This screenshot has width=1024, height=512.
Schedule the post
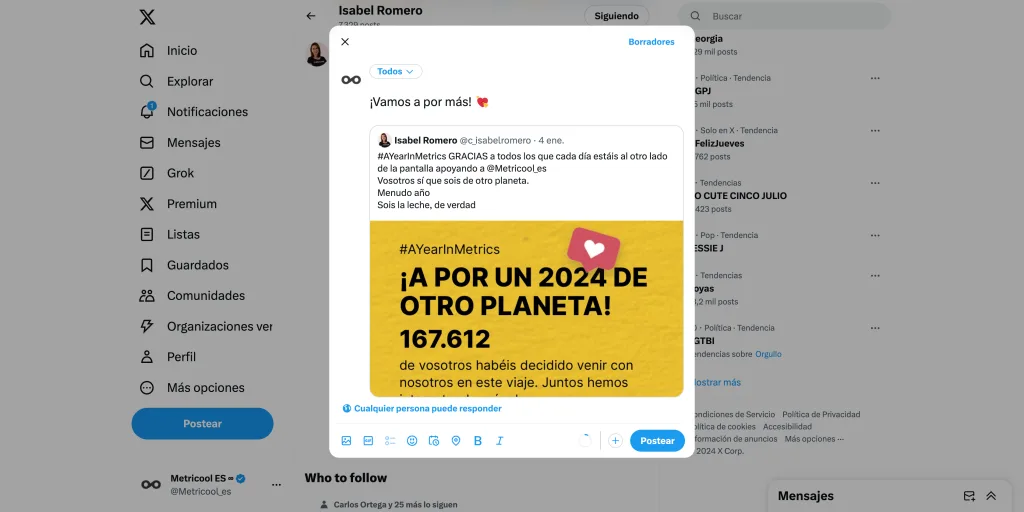tap(434, 441)
